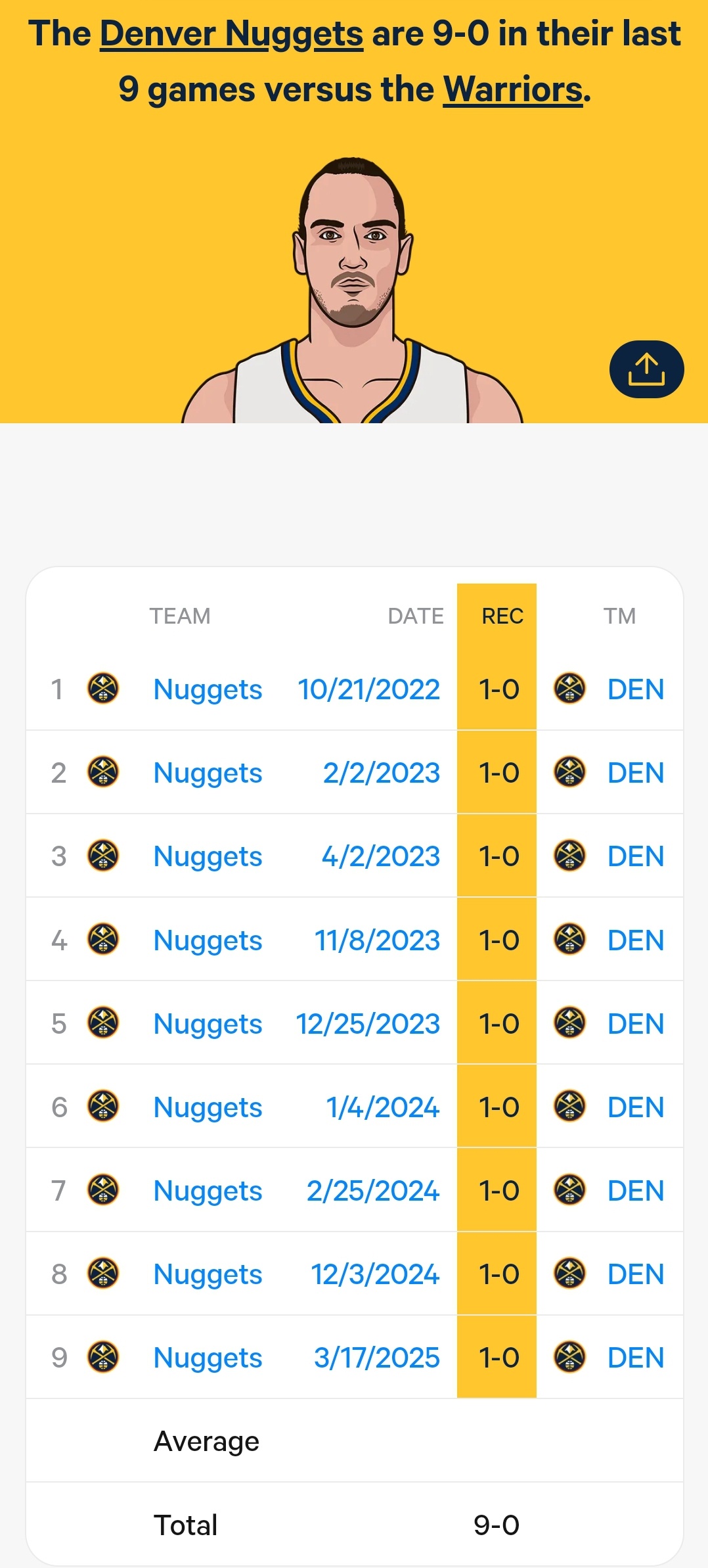The image size is (708, 1568).
Task: Sort the table by the DATE column
Action: pos(416,616)
